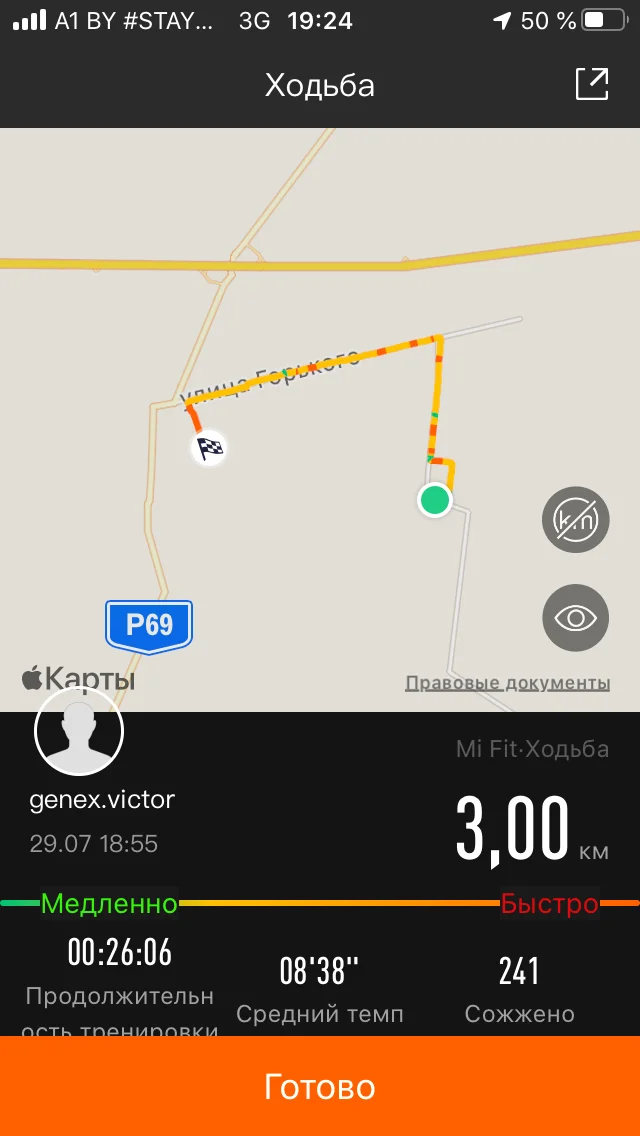Toggle map visibility with the eye icon
The image size is (640, 1136).
(x=575, y=618)
